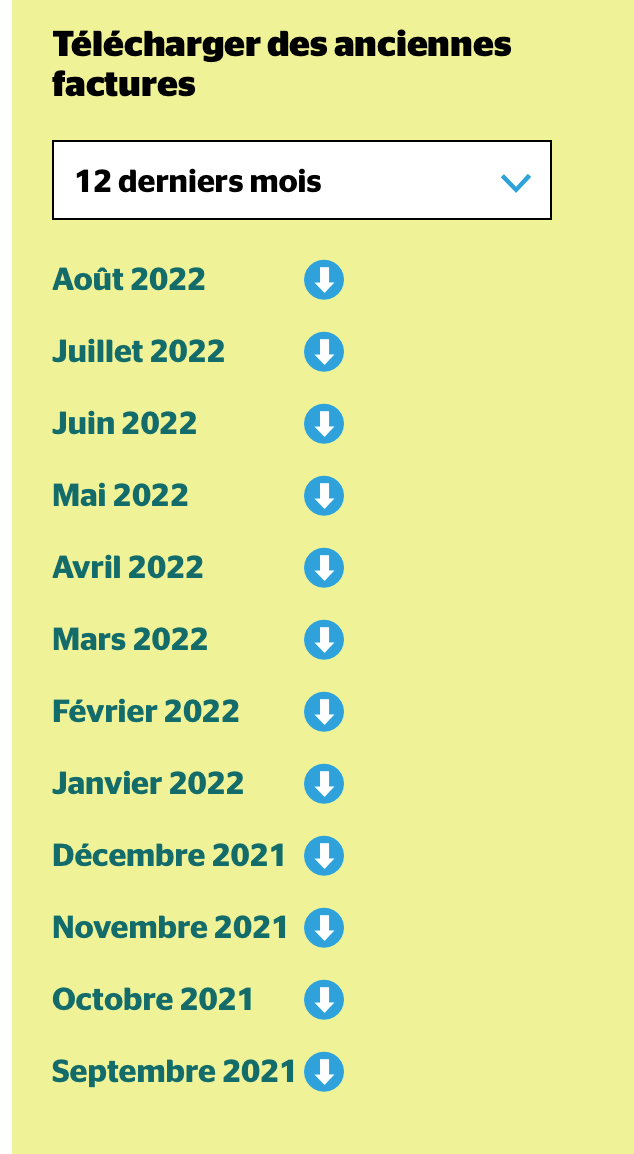The width and height of the screenshot is (634, 1154).
Task: Download the Janvier 2022 invoice
Action: click(324, 784)
